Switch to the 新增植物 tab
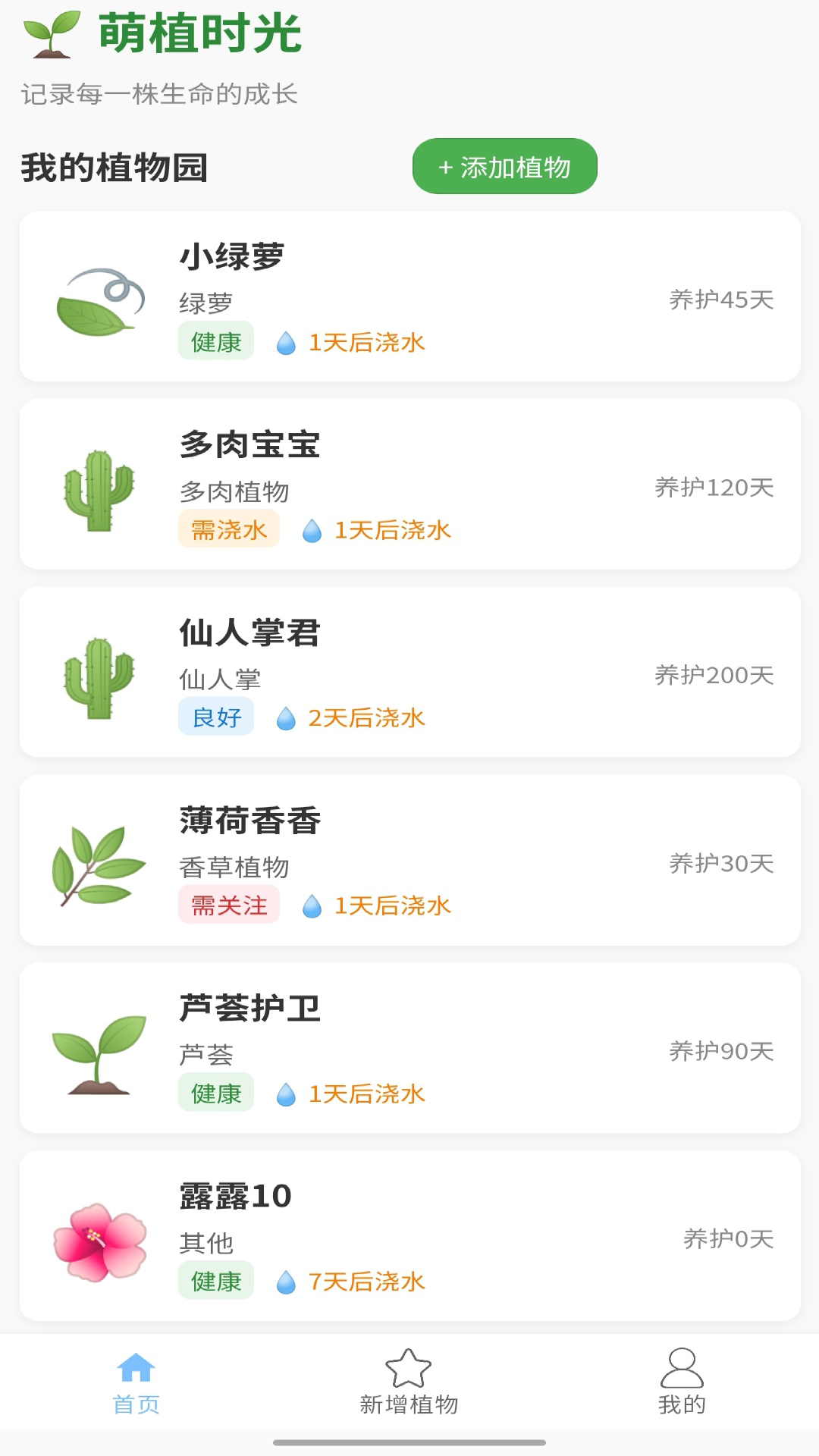The height and width of the screenshot is (1456, 819). coord(409,1399)
